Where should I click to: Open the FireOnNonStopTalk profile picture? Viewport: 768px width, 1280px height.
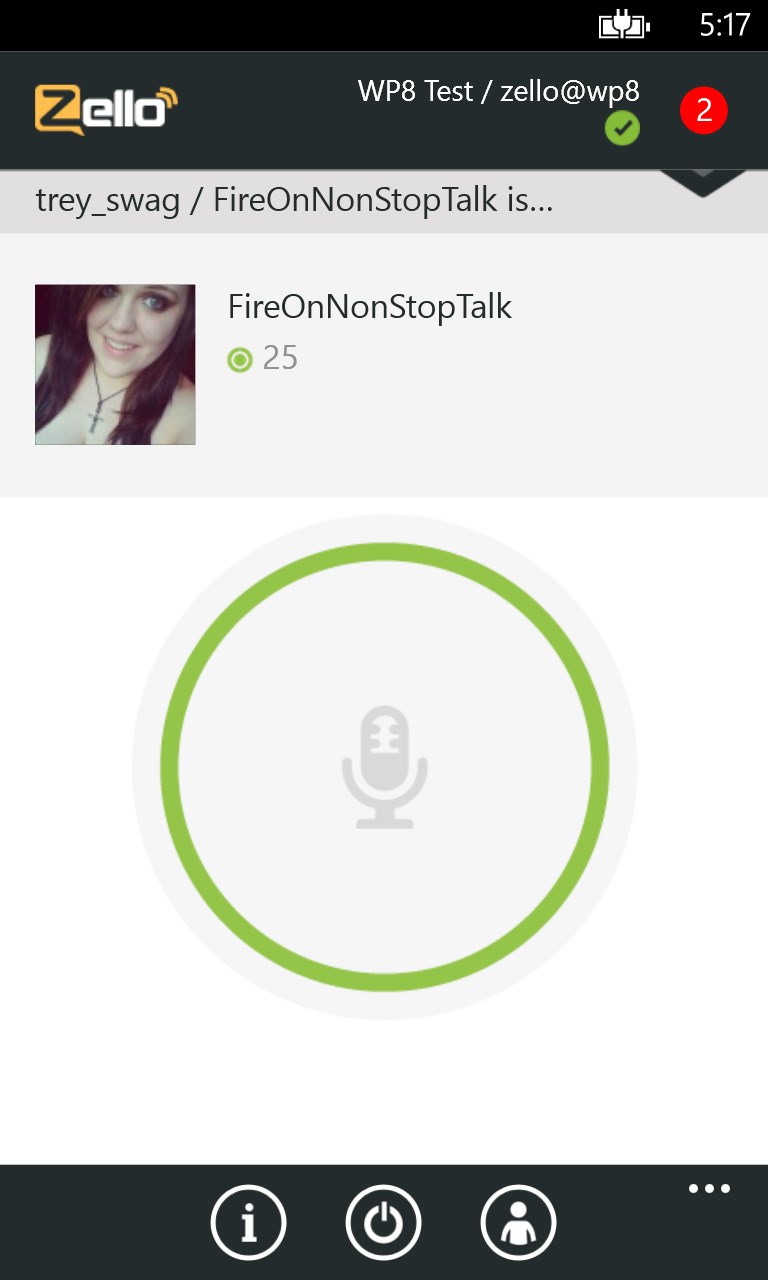pyautogui.click(x=115, y=365)
